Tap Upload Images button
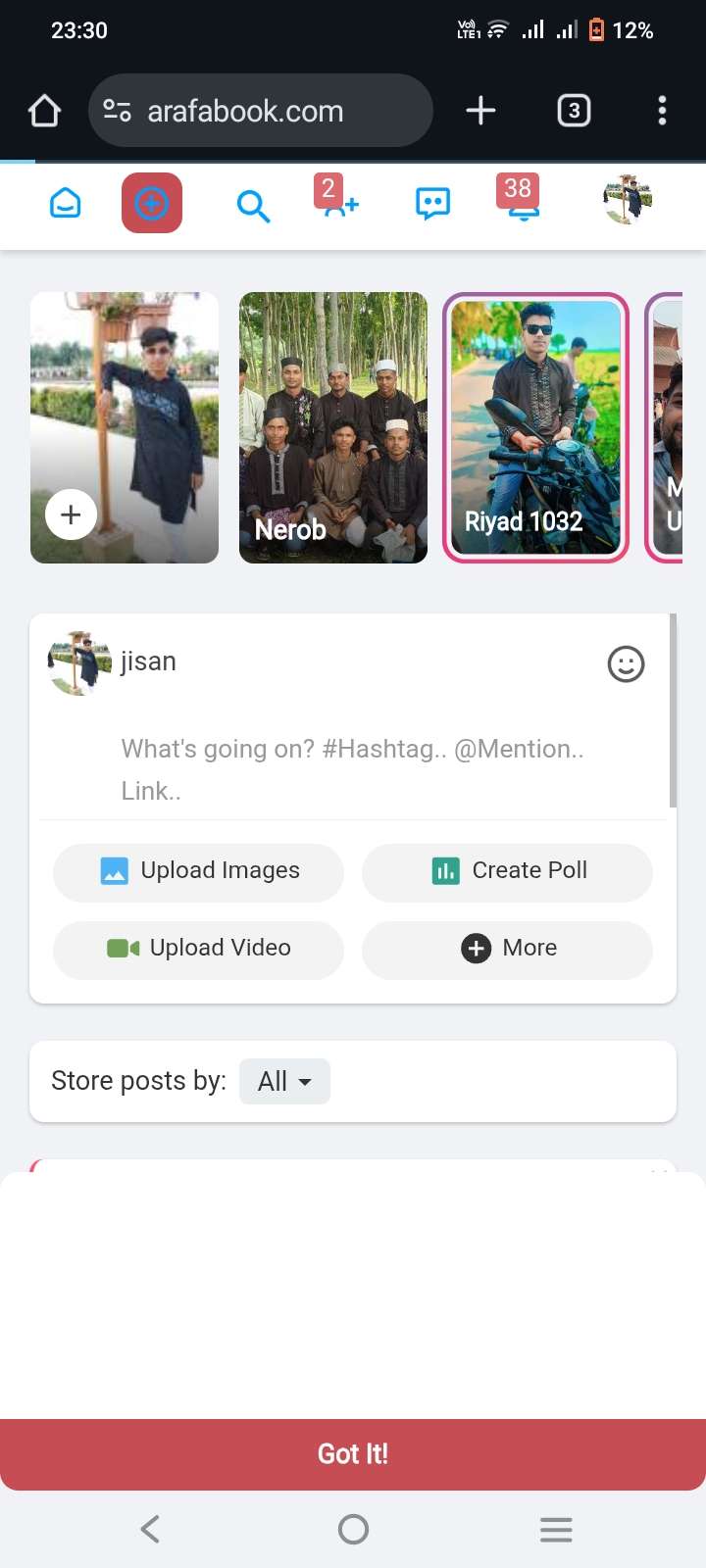 [199, 871]
